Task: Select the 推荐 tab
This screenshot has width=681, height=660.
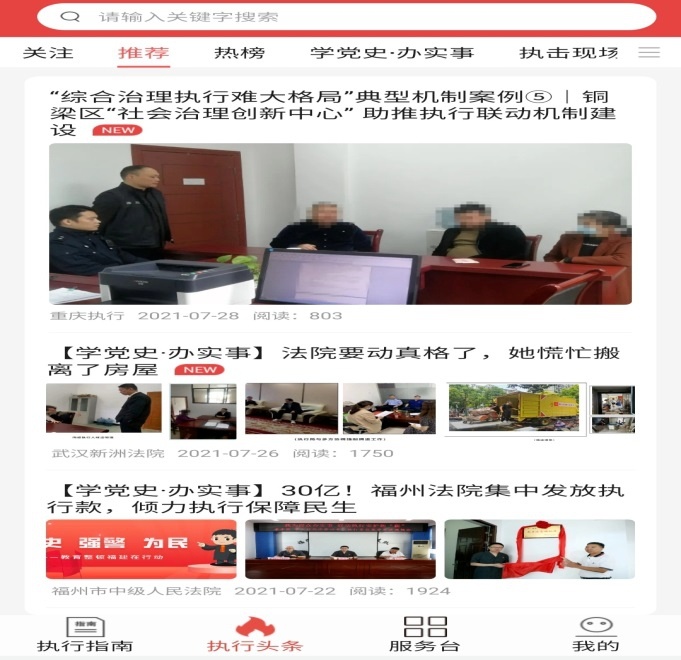Action: click(143, 53)
